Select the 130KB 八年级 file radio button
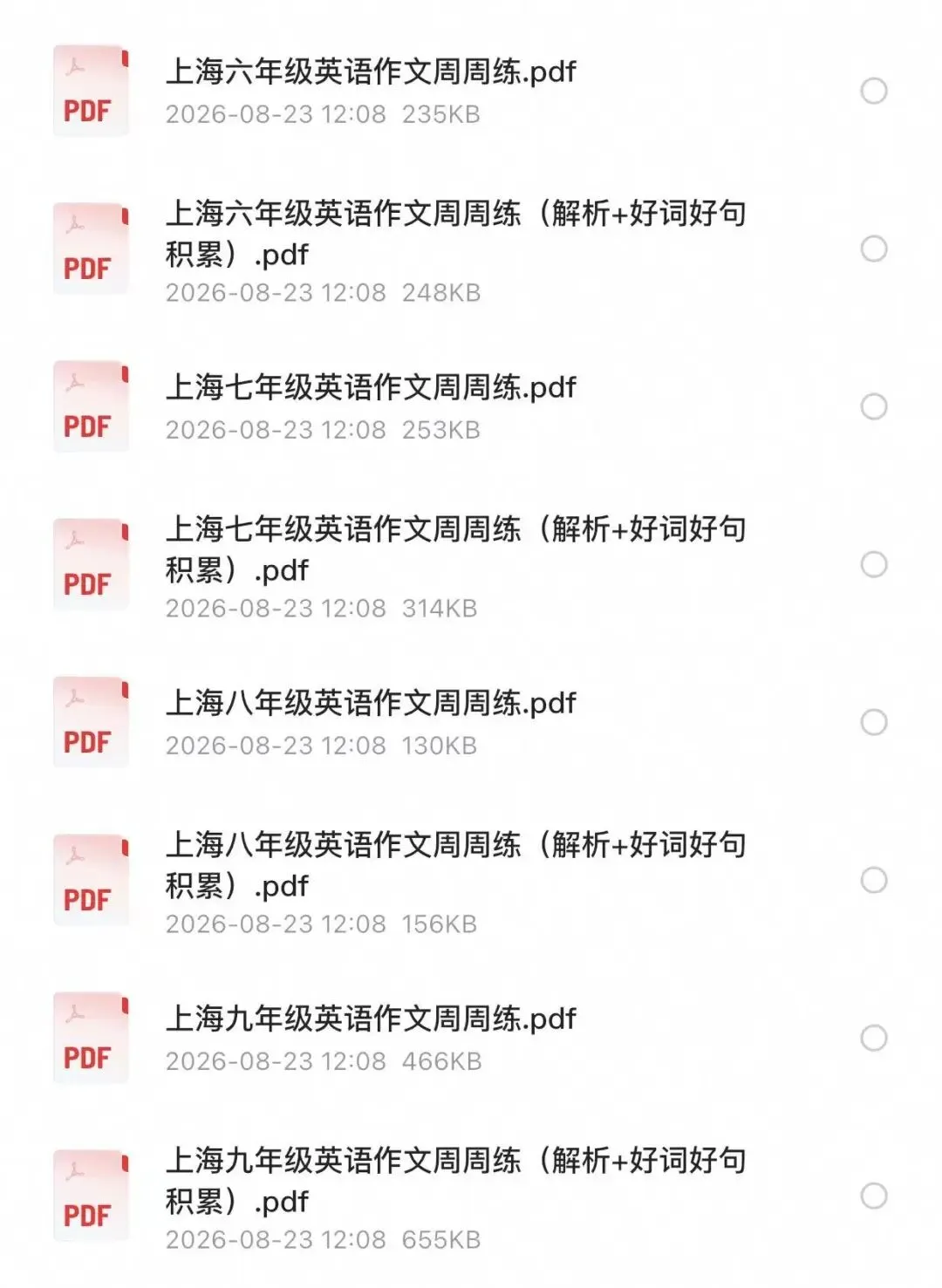 point(874,722)
